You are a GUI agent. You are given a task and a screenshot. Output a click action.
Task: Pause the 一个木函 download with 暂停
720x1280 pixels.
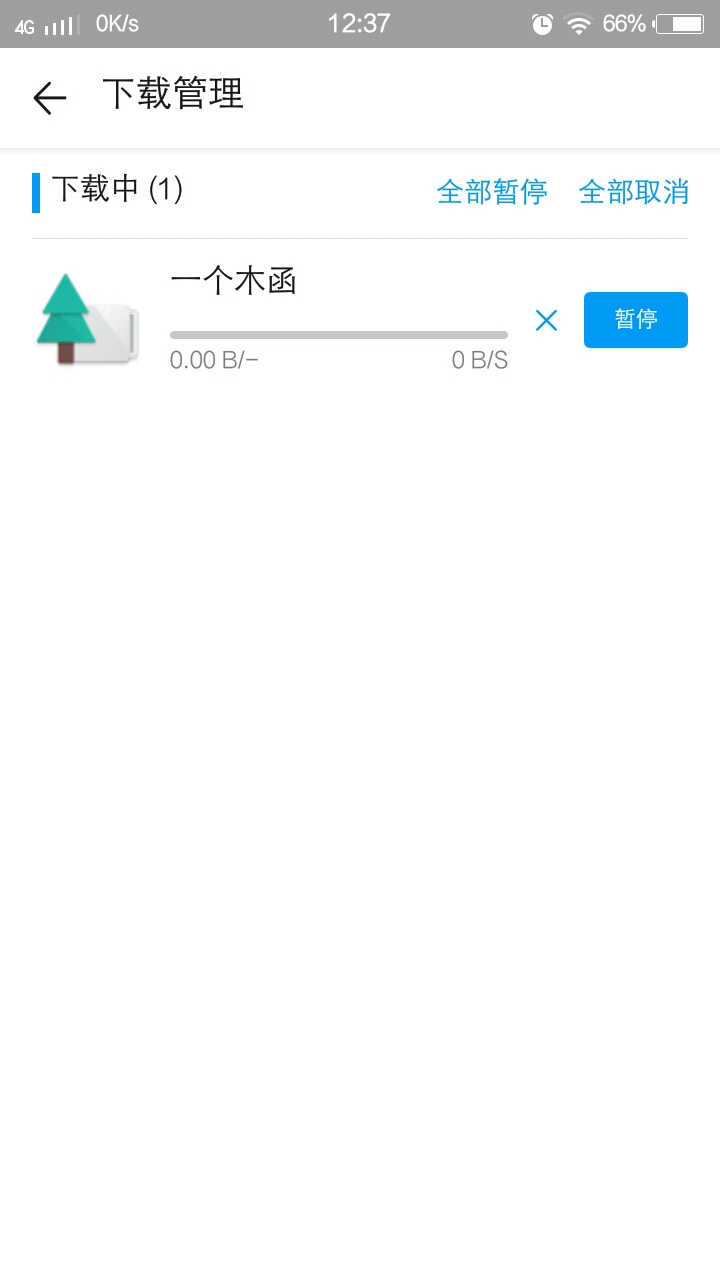635,320
